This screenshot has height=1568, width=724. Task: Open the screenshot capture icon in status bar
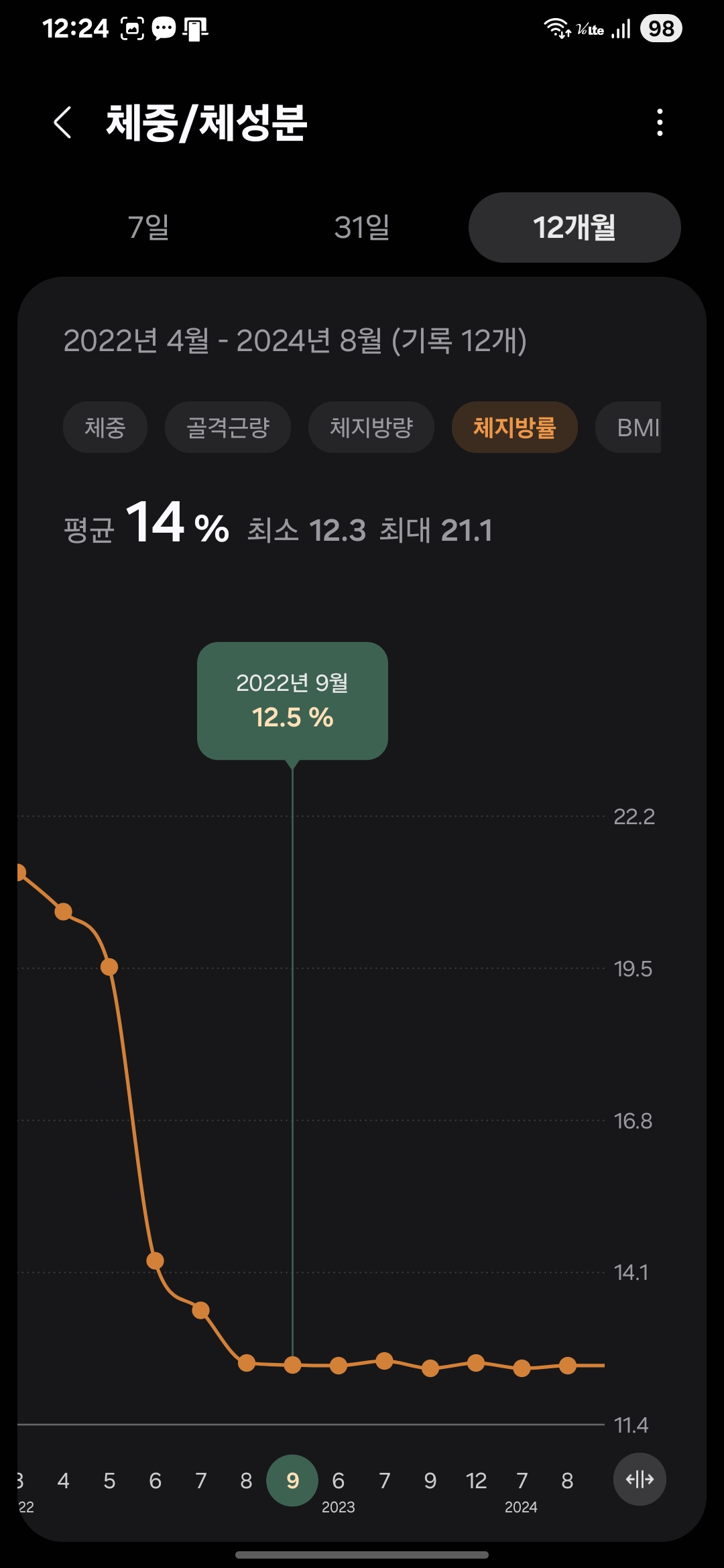(x=131, y=28)
